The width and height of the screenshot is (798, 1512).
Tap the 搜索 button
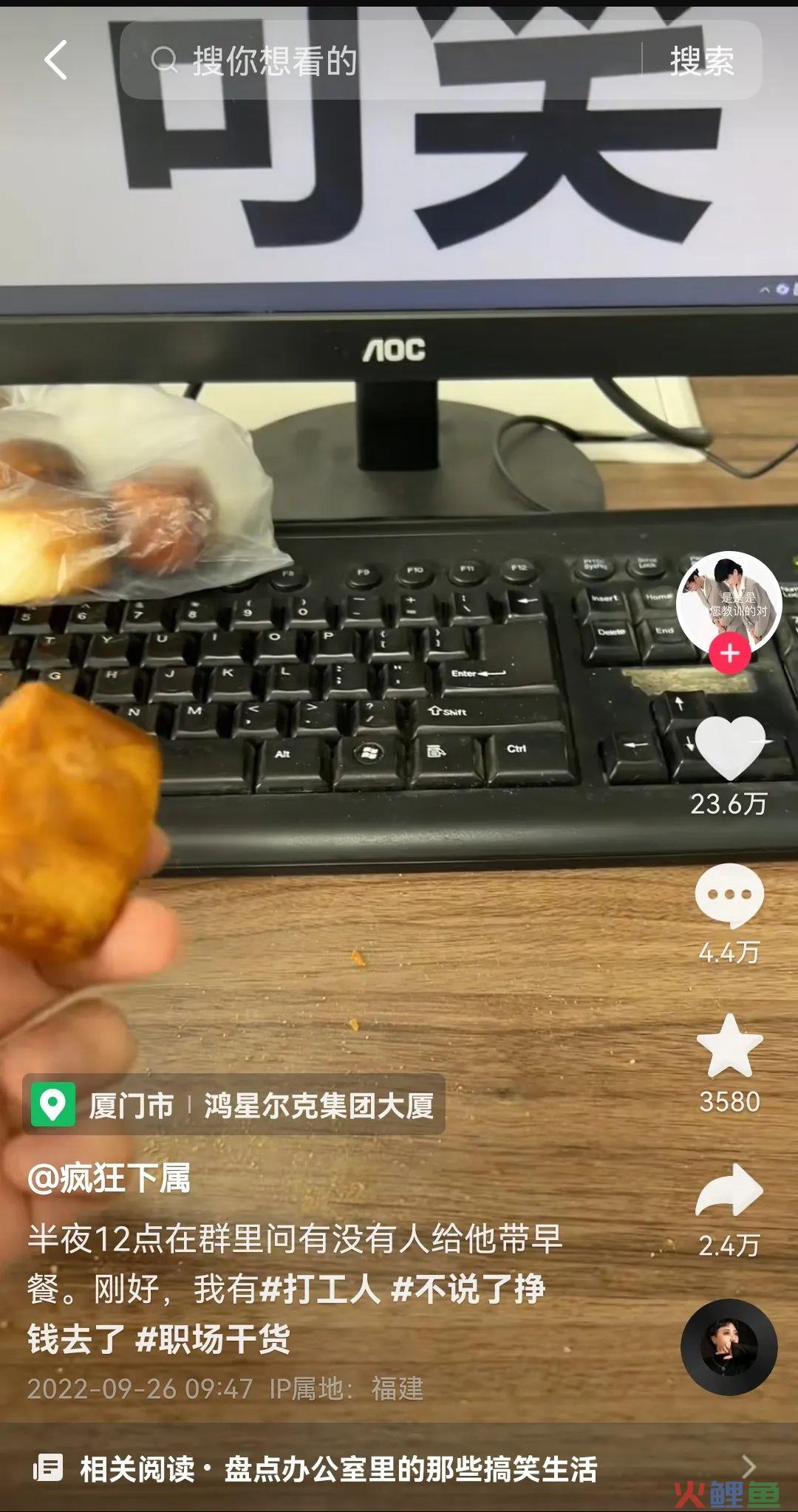click(x=701, y=61)
